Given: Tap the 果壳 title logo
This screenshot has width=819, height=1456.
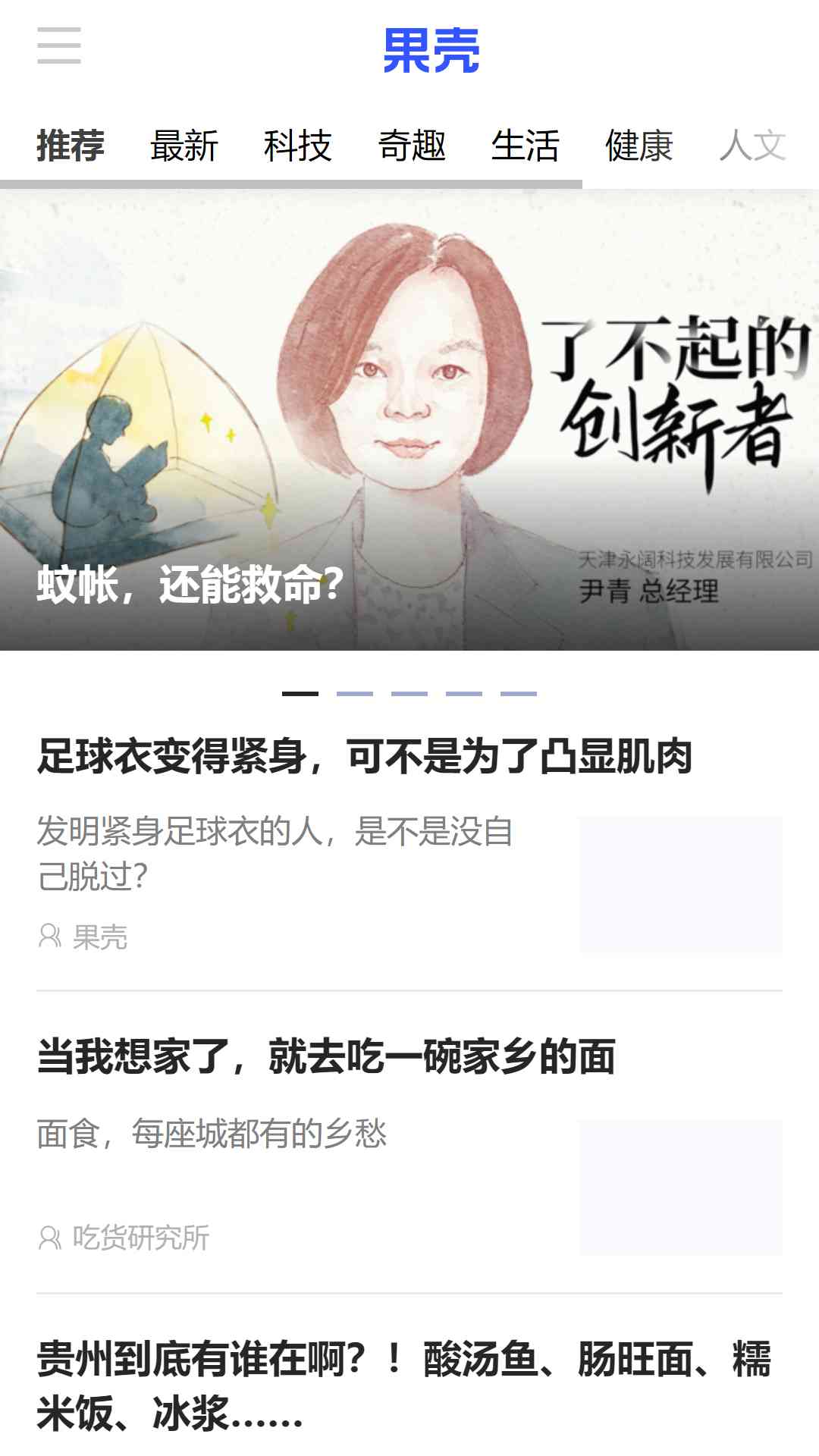Looking at the screenshot, I should coord(431,50).
